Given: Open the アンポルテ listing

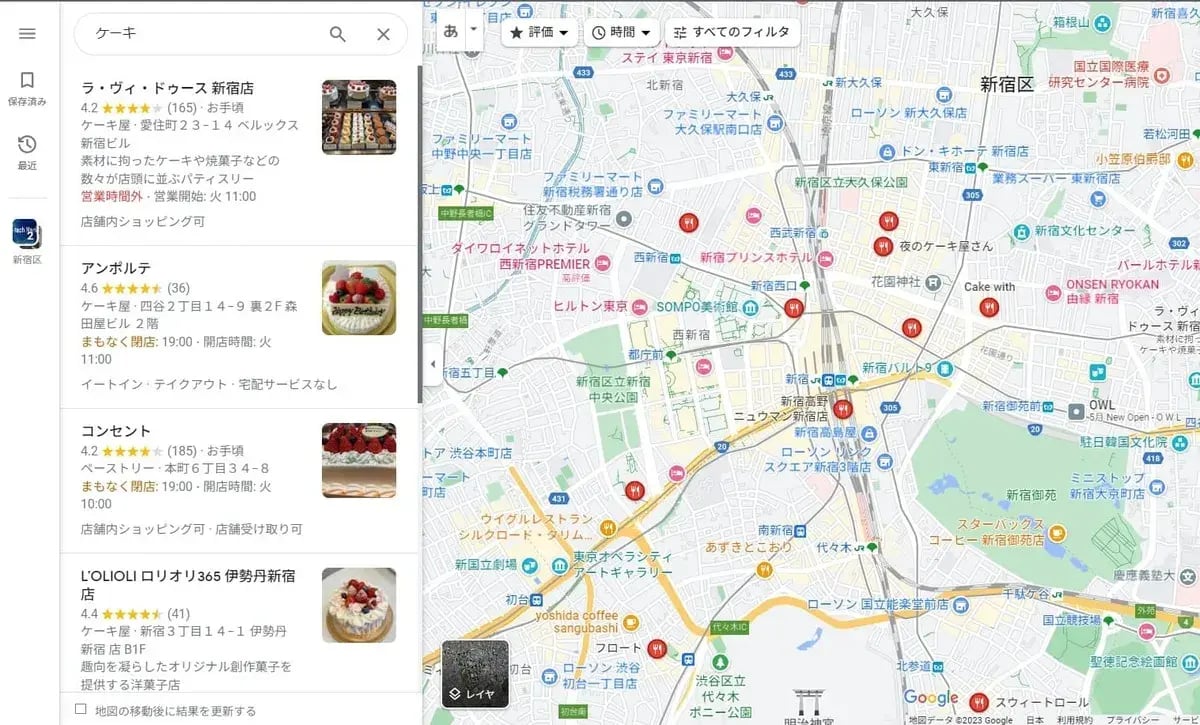Looking at the screenshot, I should (x=116, y=268).
